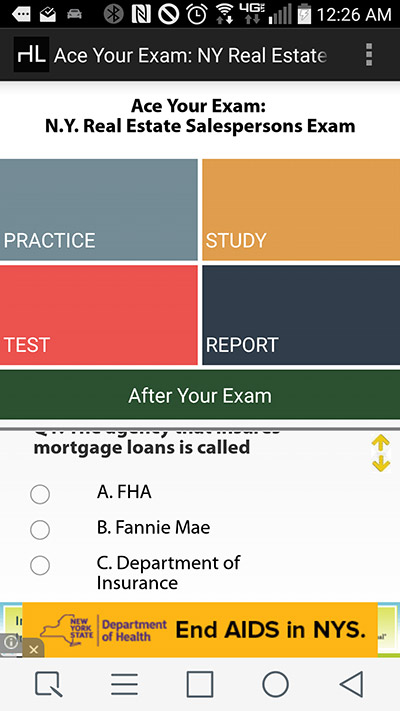Open the overflow menu
Image resolution: width=400 pixels, height=711 pixels.
point(369,55)
